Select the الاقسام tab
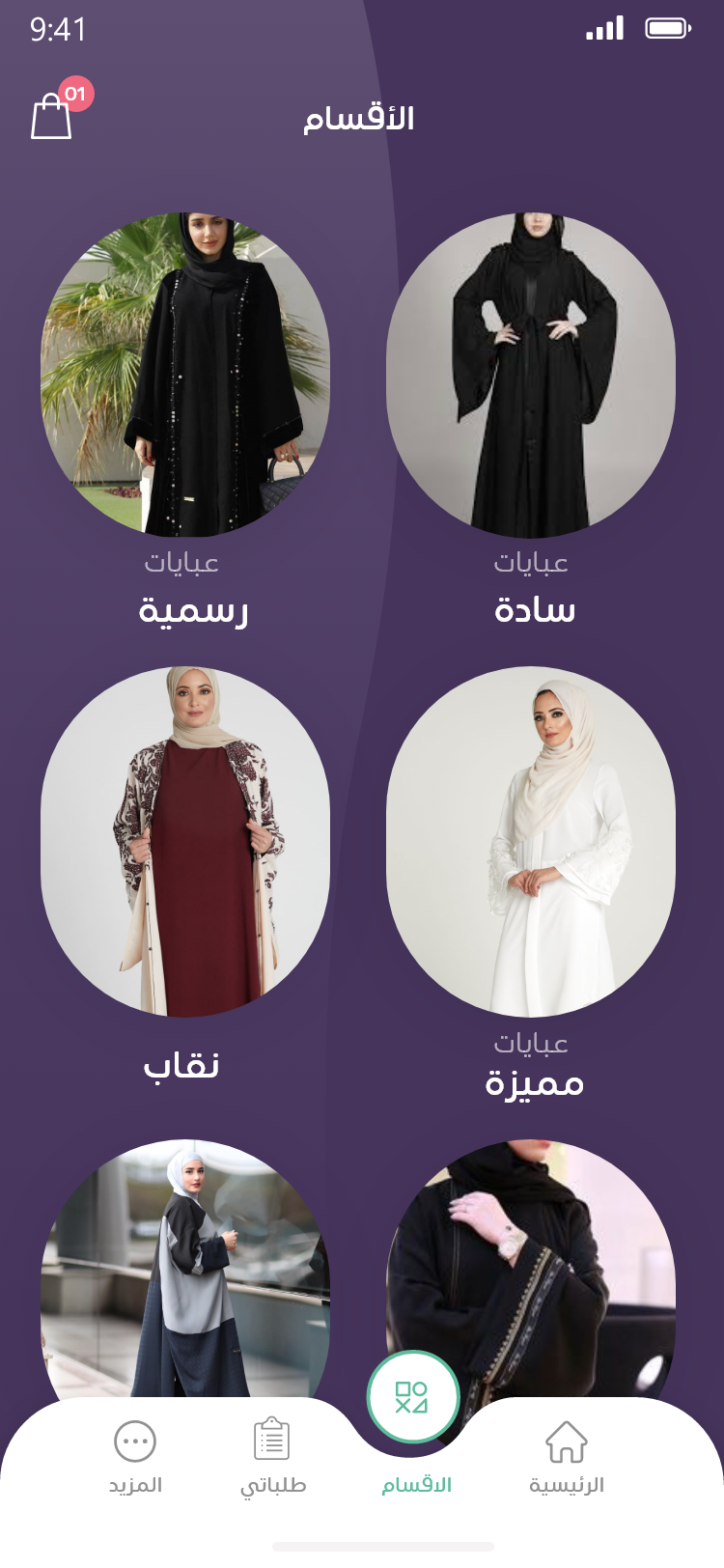Screen dimensions: 724x1568 pyautogui.click(x=415, y=1427)
